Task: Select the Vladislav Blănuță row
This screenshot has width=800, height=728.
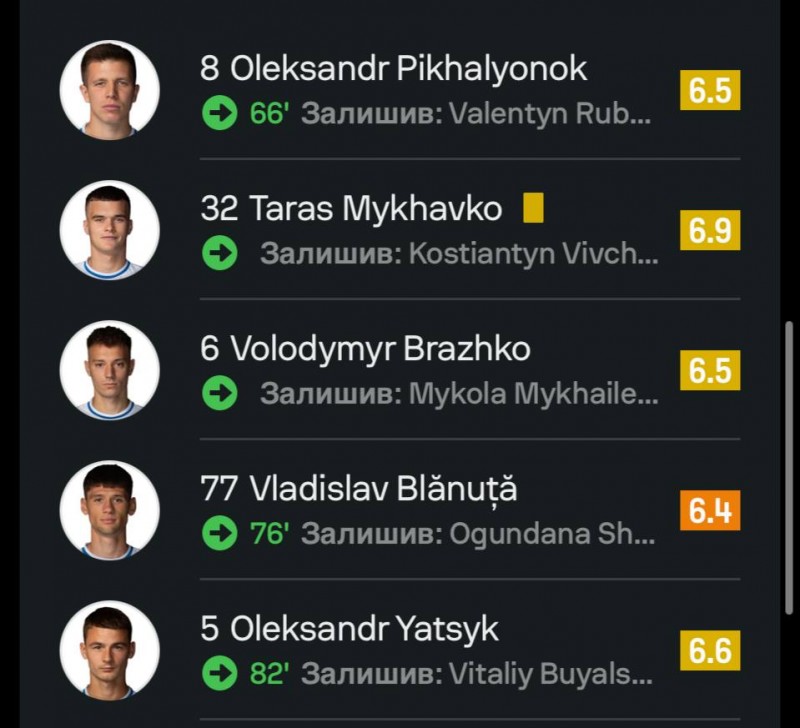Action: pos(382,489)
